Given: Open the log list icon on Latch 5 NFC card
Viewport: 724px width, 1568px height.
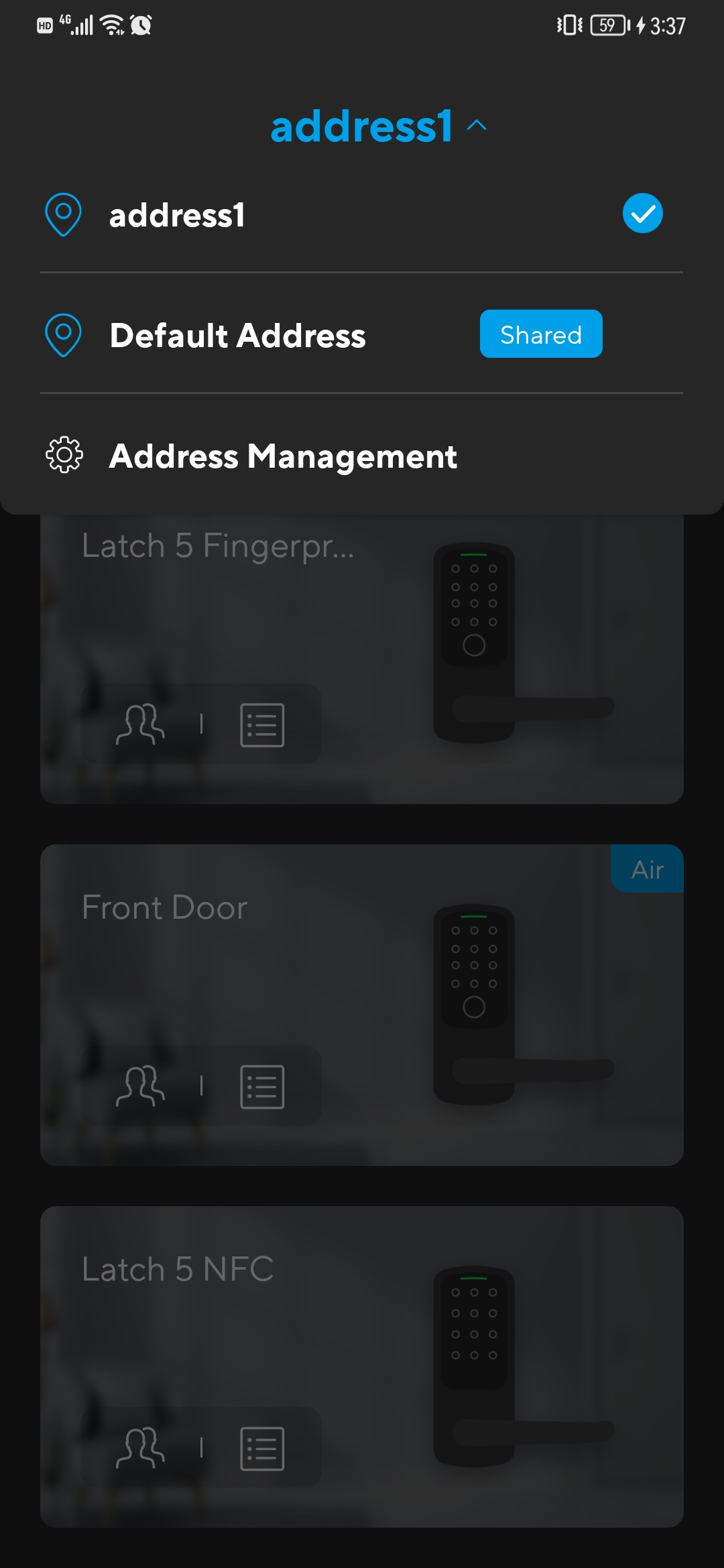Looking at the screenshot, I should pos(262,1448).
